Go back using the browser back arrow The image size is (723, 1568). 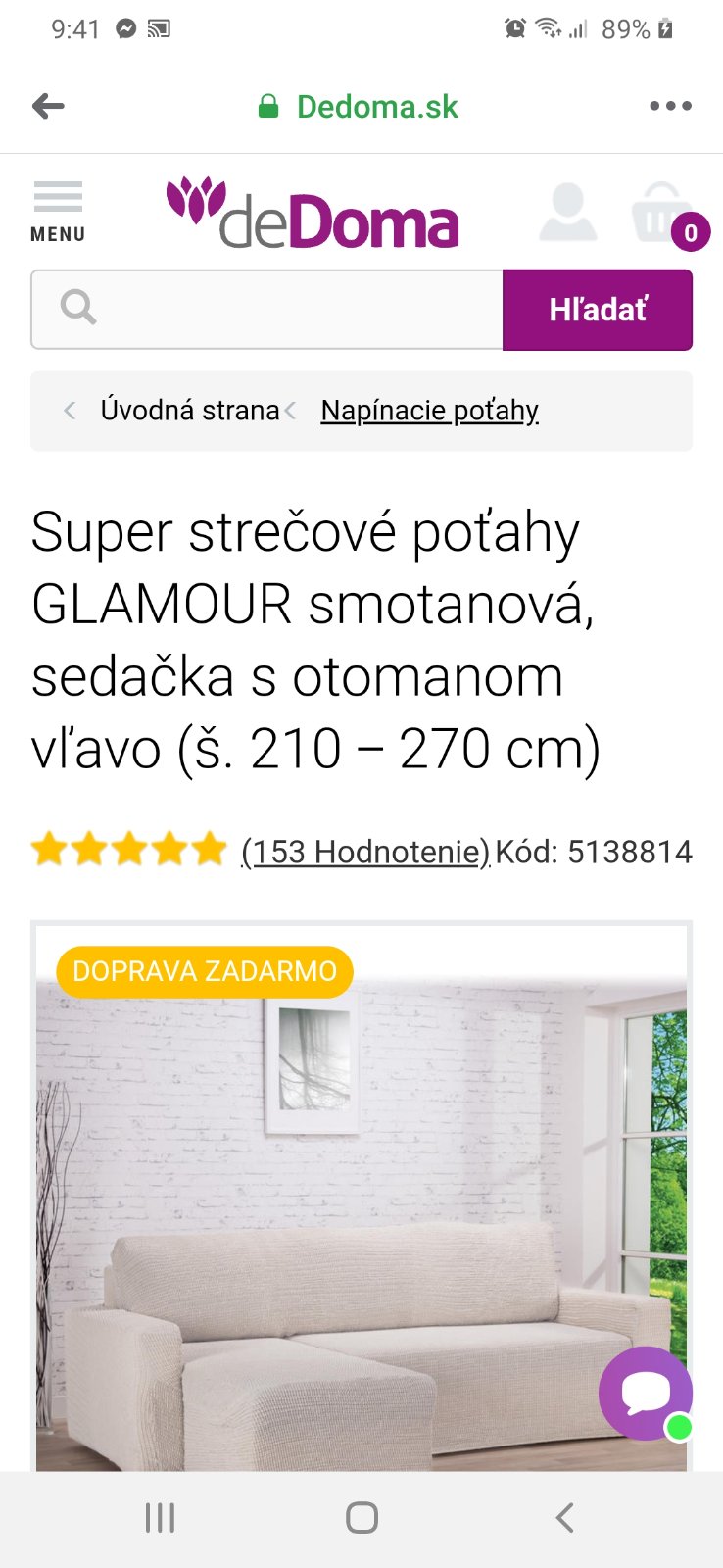click(48, 106)
